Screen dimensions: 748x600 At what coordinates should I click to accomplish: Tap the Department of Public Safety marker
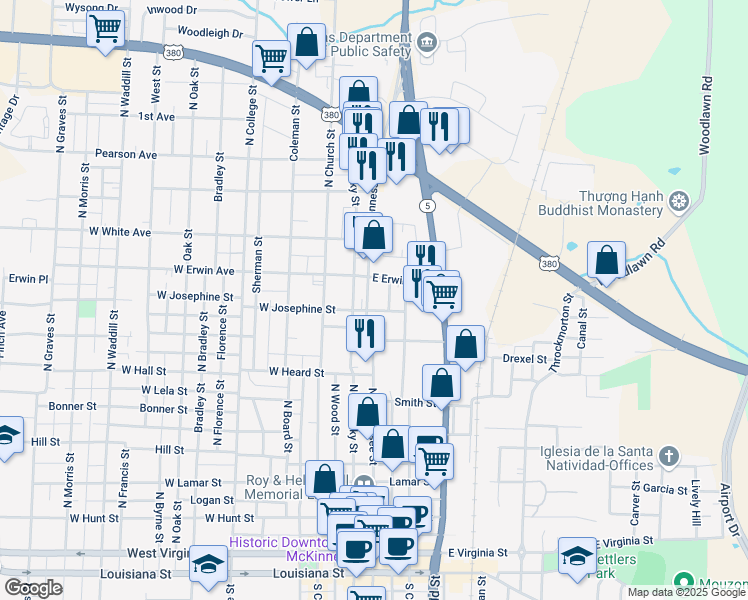click(x=427, y=42)
